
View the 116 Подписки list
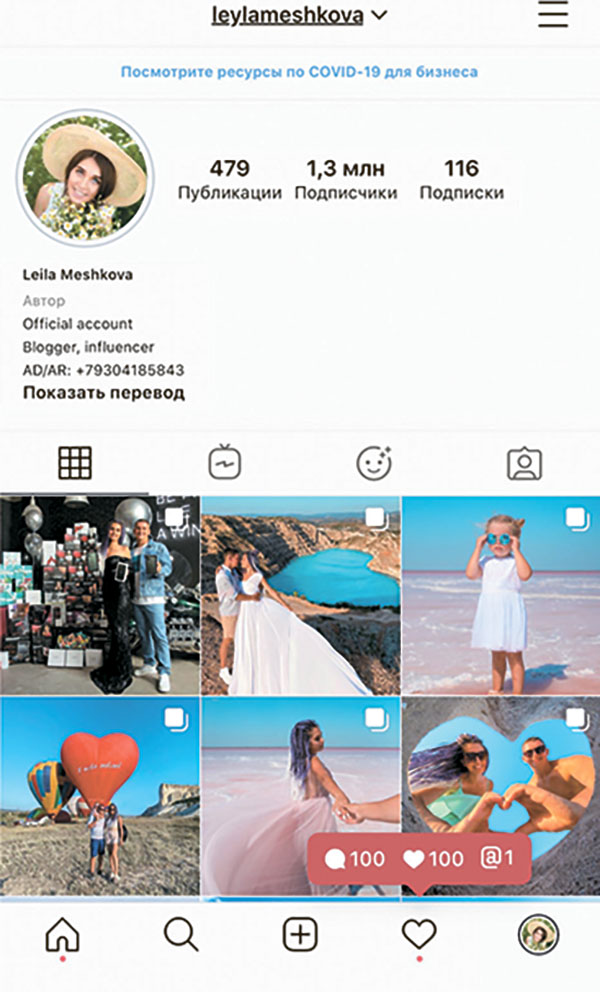(461, 180)
